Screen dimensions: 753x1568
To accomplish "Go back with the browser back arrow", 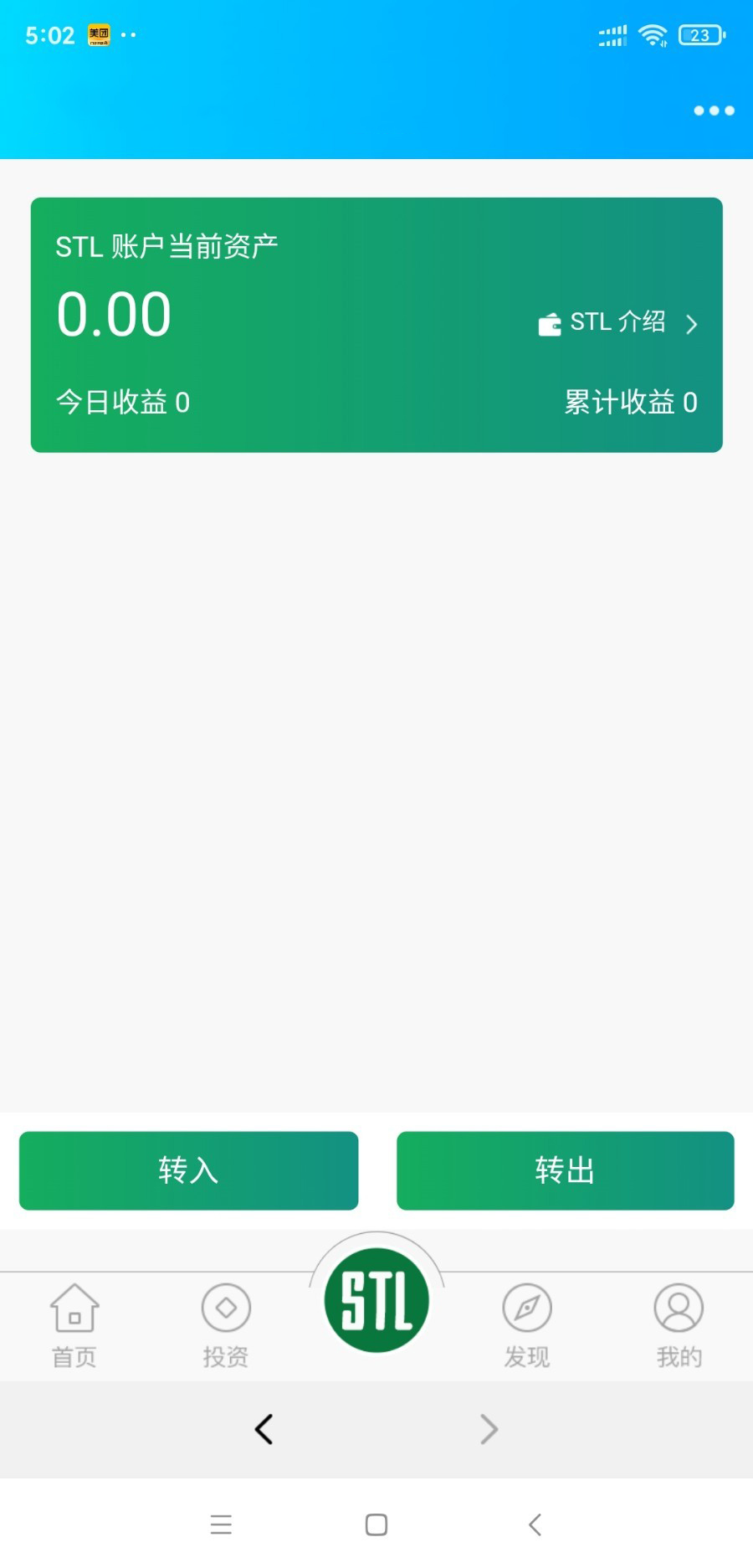I will [264, 1429].
